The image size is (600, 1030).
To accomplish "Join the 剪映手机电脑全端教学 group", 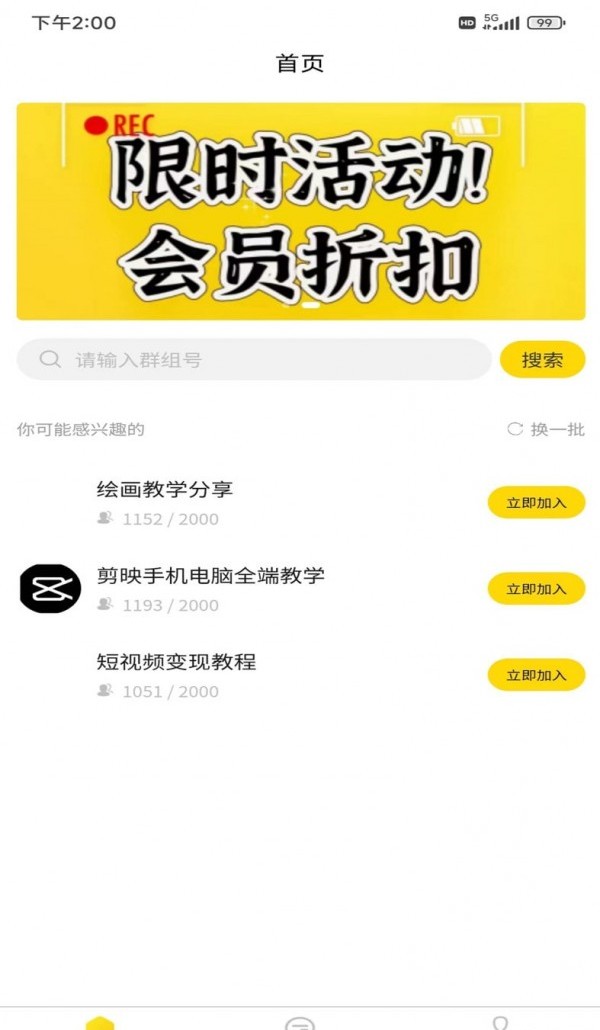I will coord(536,589).
